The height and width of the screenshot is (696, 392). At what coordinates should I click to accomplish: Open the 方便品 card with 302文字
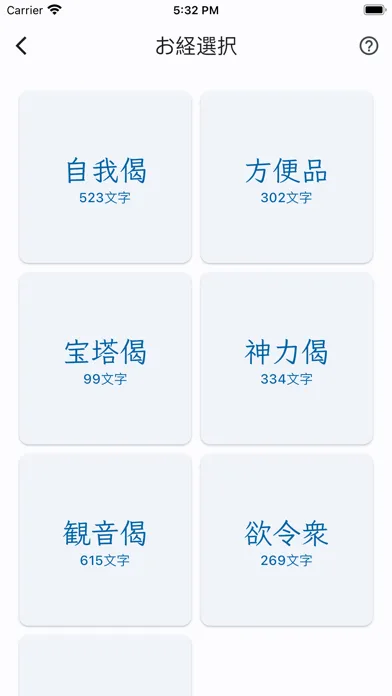(x=286, y=177)
